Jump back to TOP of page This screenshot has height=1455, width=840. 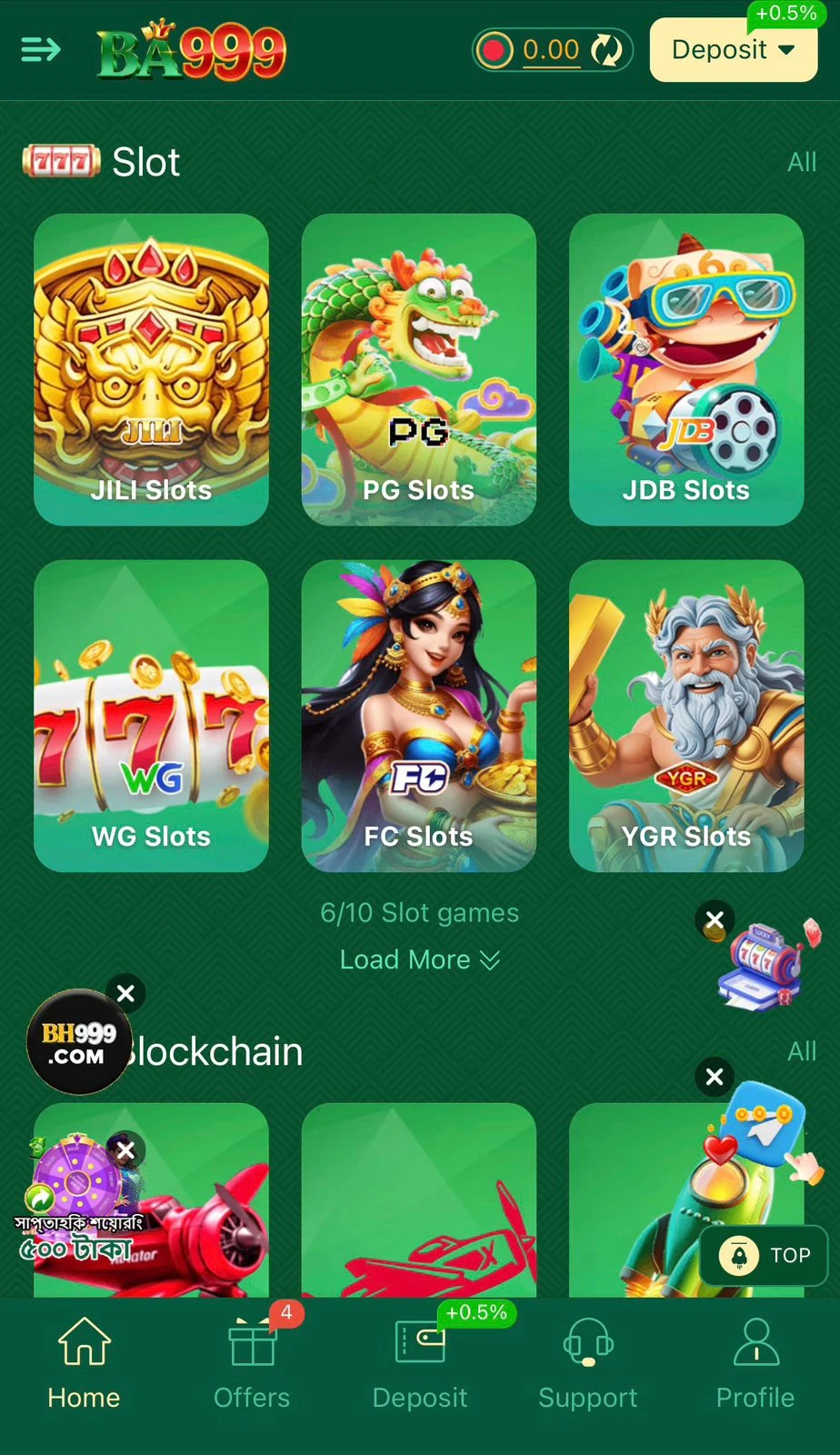[765, 1255]
